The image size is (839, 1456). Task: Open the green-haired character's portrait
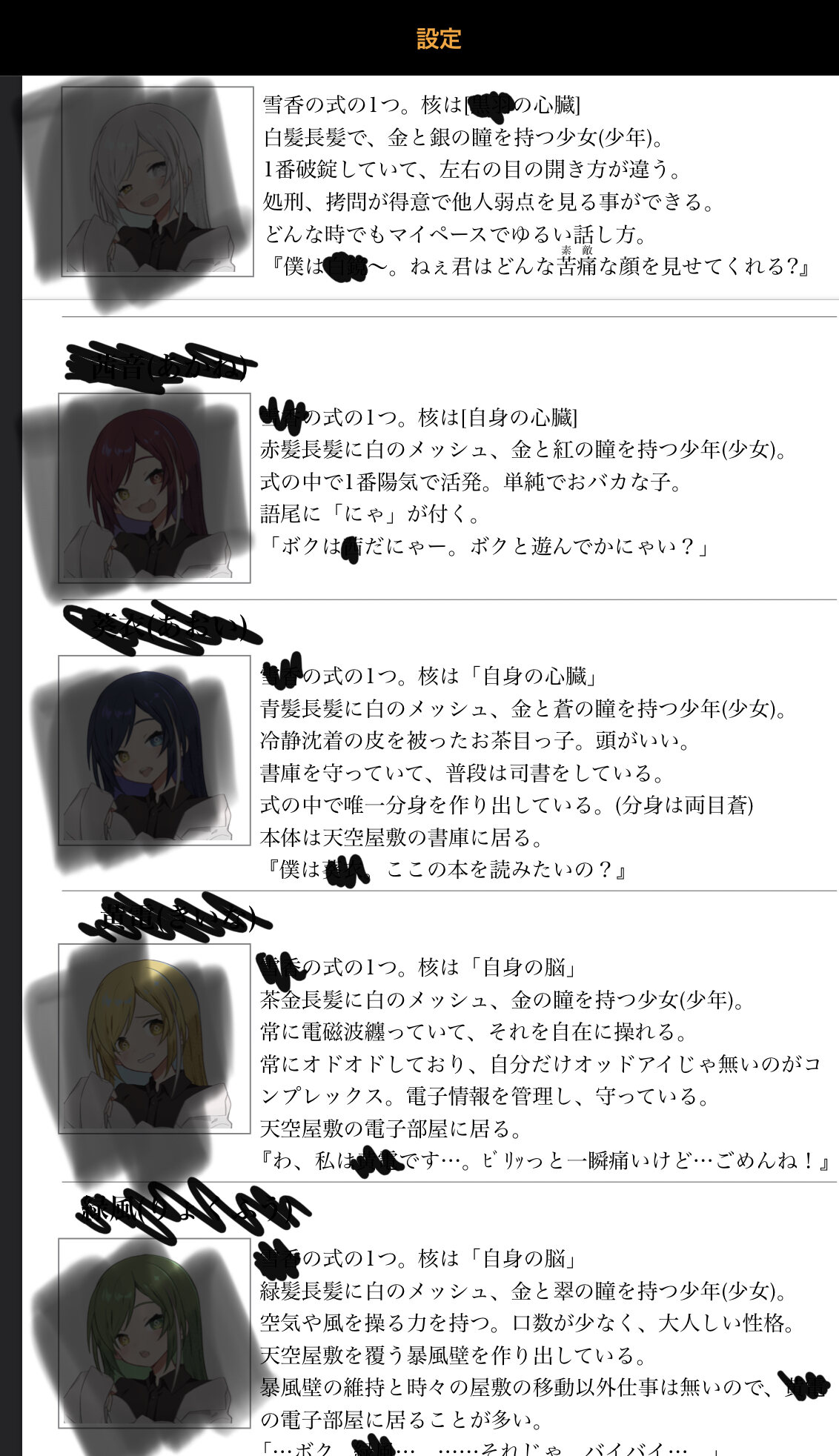click(154, 1332)
